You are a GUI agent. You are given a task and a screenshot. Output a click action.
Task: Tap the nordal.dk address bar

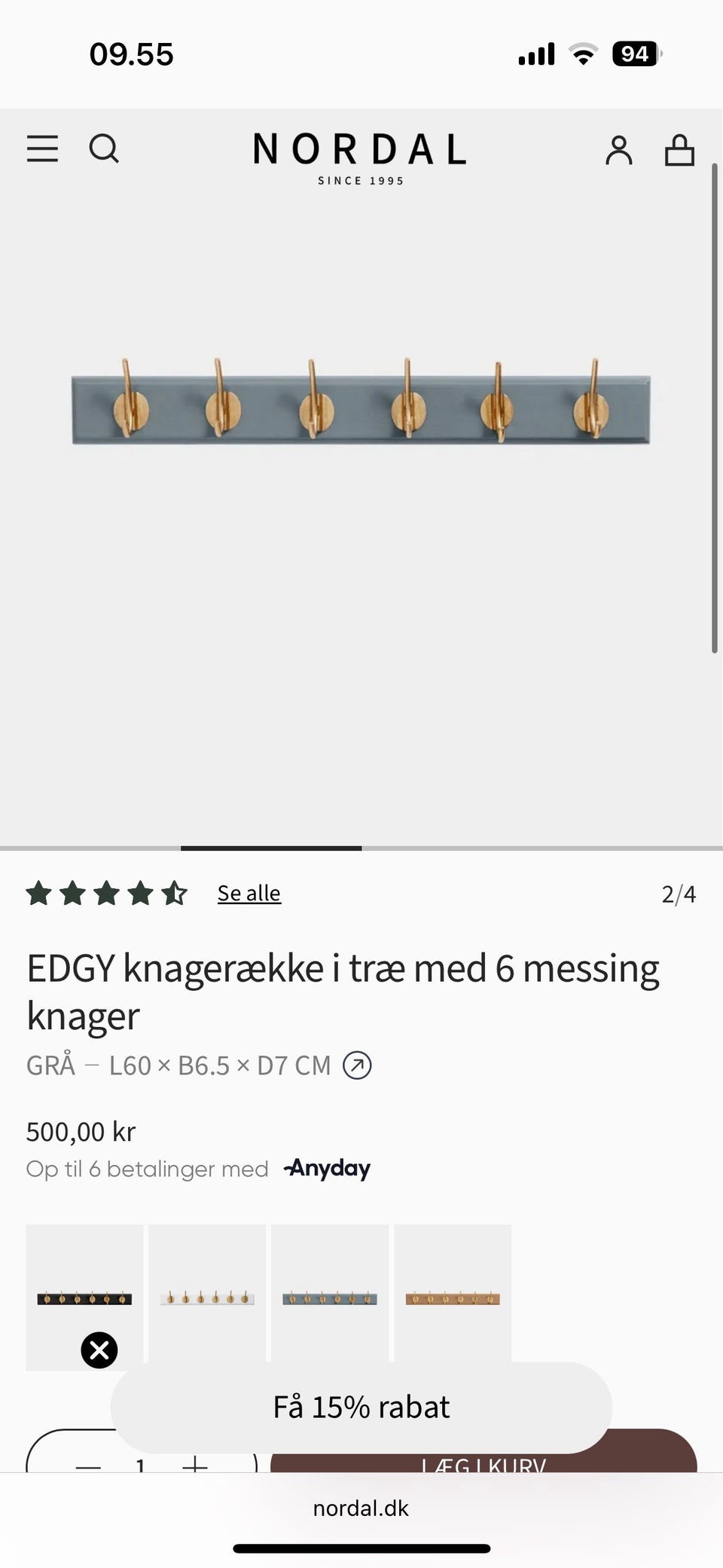coord(360,1508)
